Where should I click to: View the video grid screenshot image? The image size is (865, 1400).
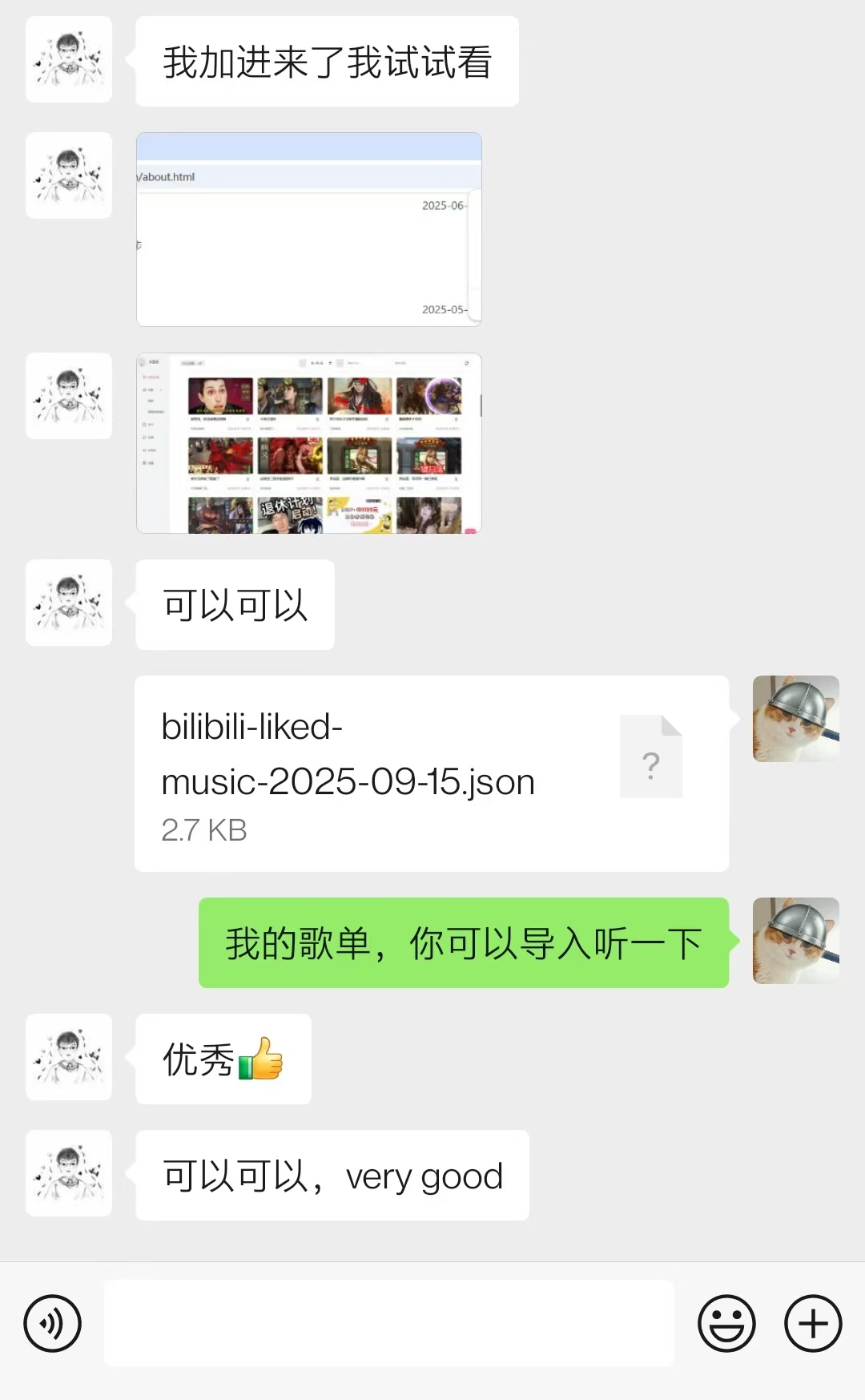coord(309,443)
